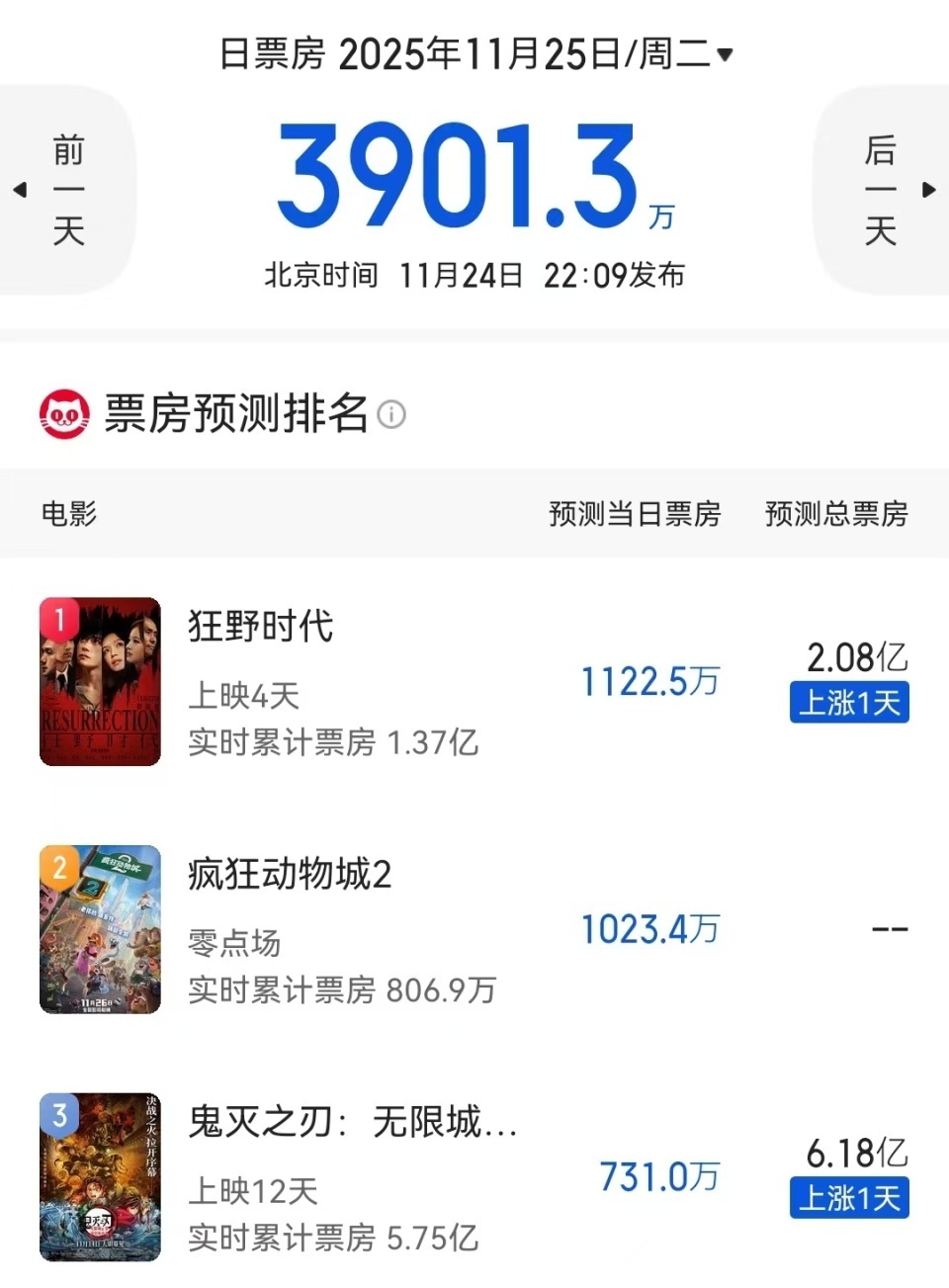Go to next day via 后一天
This screenshot has height=1288, width=949.
click(878, 192)
